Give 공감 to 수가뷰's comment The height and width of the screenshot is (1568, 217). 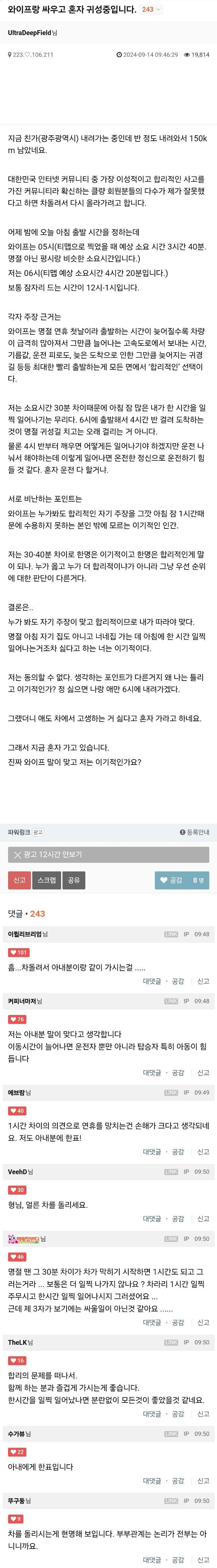coord(178,1481)
